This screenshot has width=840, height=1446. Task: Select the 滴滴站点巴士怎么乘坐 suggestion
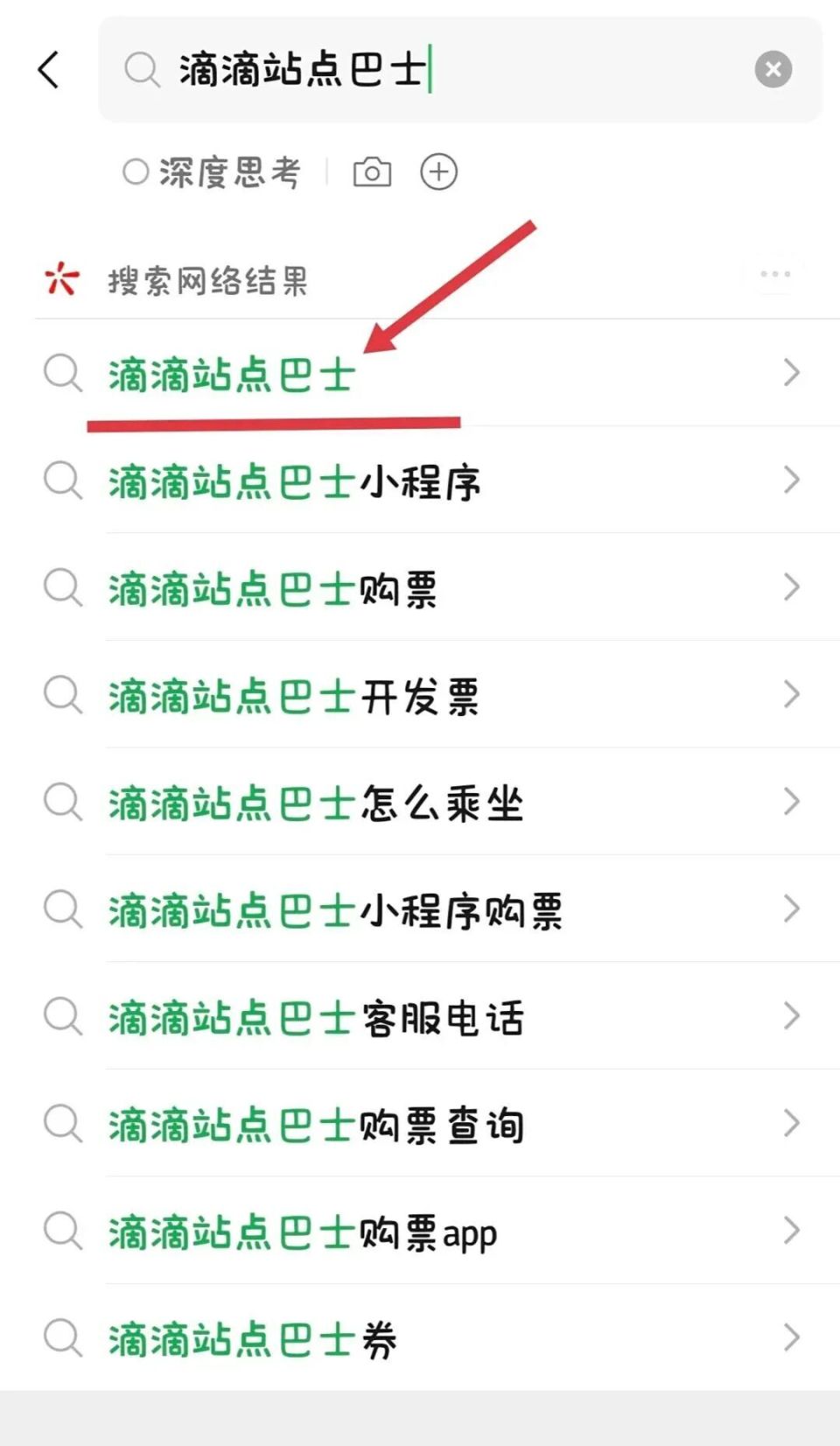[x=315, y=804]
